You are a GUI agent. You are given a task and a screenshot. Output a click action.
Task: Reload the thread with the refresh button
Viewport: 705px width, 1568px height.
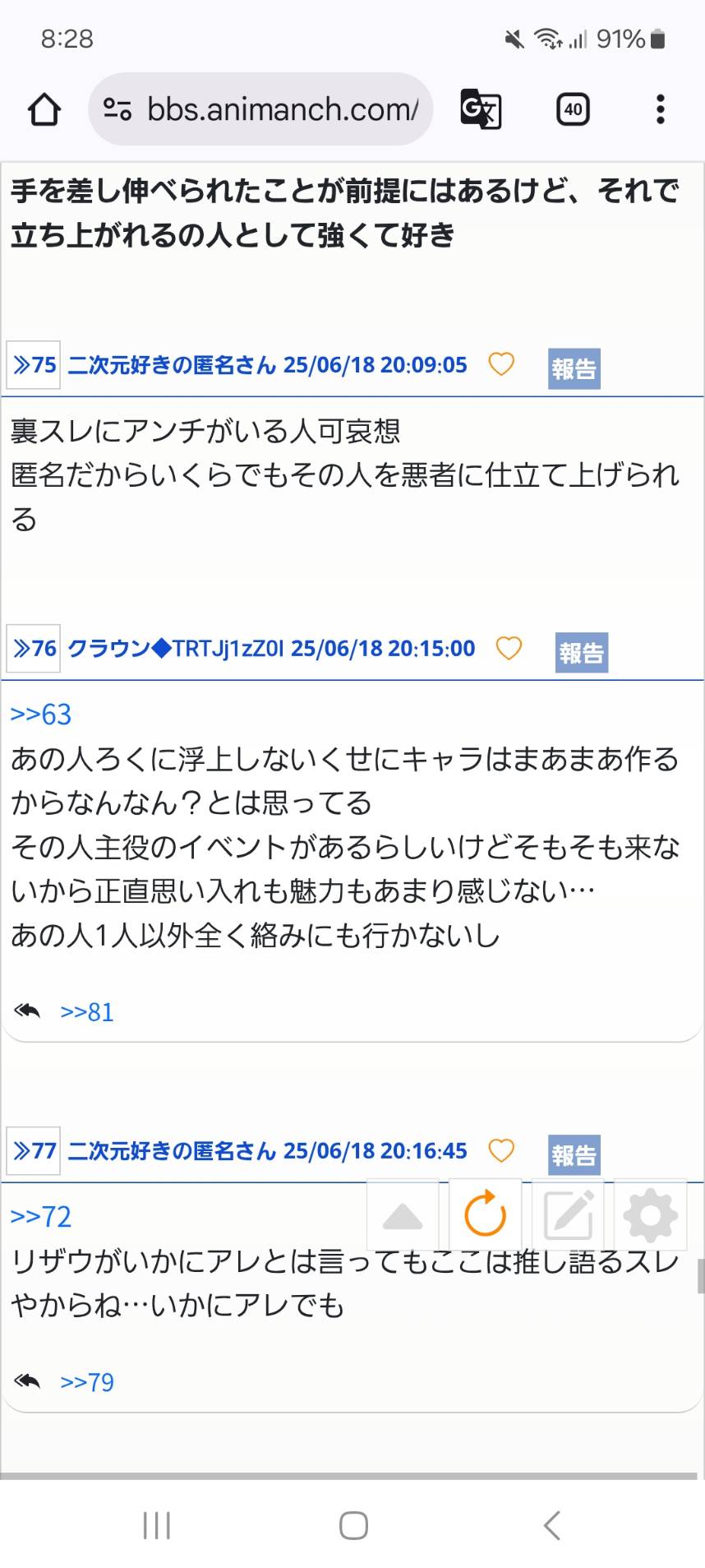click(x=486, y=1214)
